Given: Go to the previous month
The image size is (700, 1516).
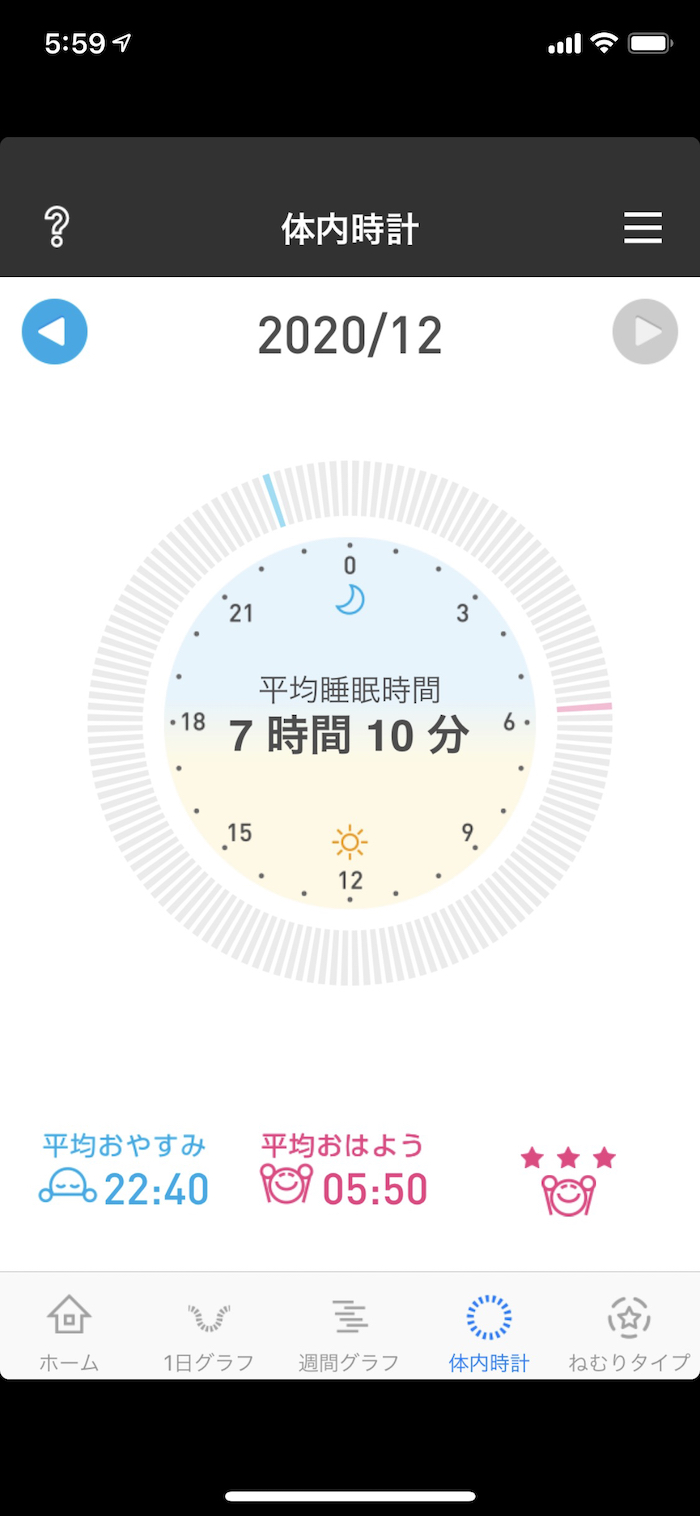Looking at the screenshot, I should click(x=55, y=332).
